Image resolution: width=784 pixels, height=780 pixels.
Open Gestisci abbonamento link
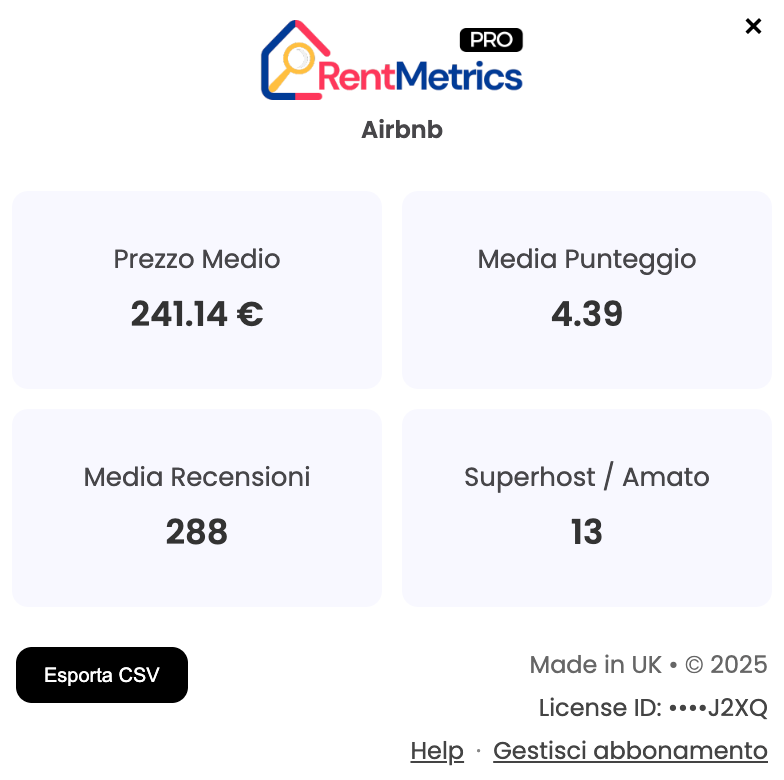630,750
